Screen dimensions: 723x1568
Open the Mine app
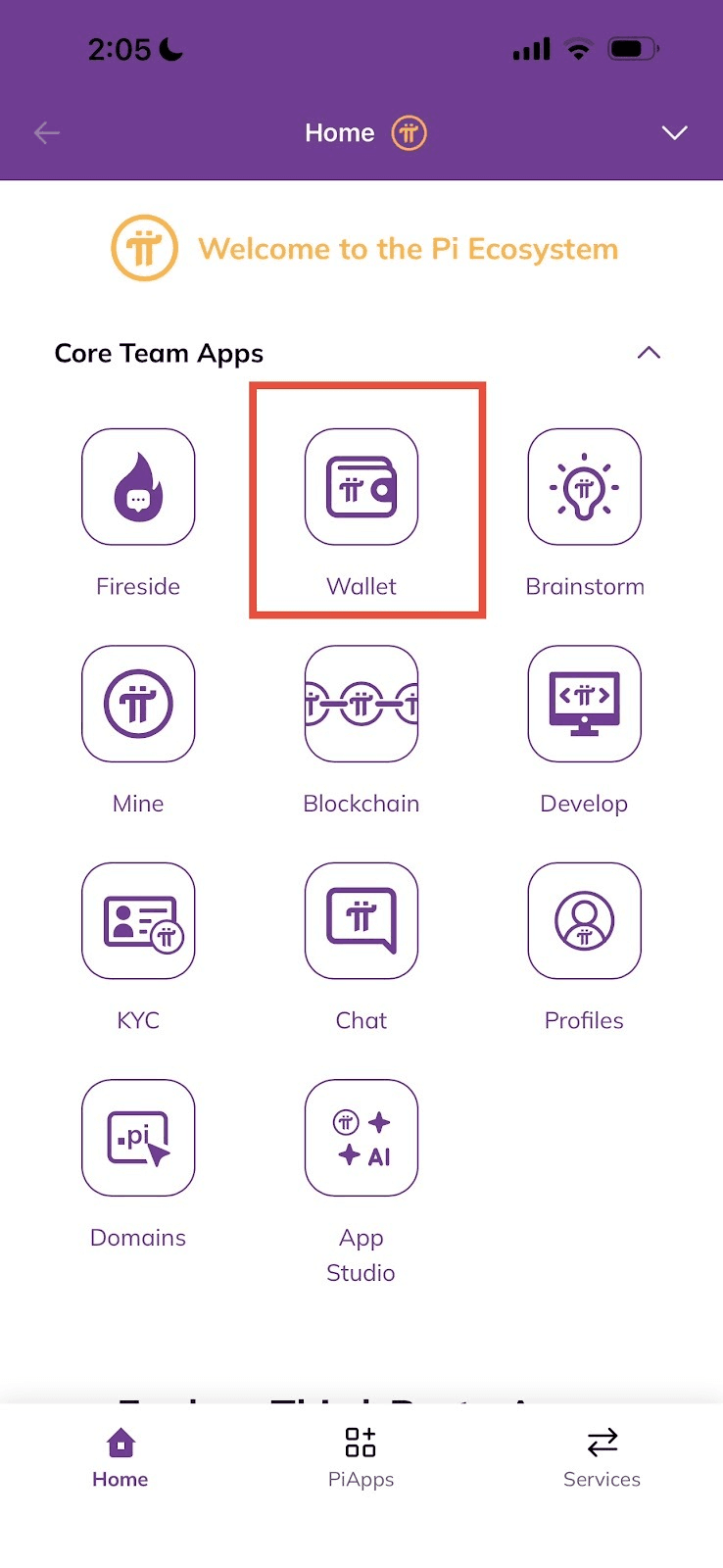(138, 704)
